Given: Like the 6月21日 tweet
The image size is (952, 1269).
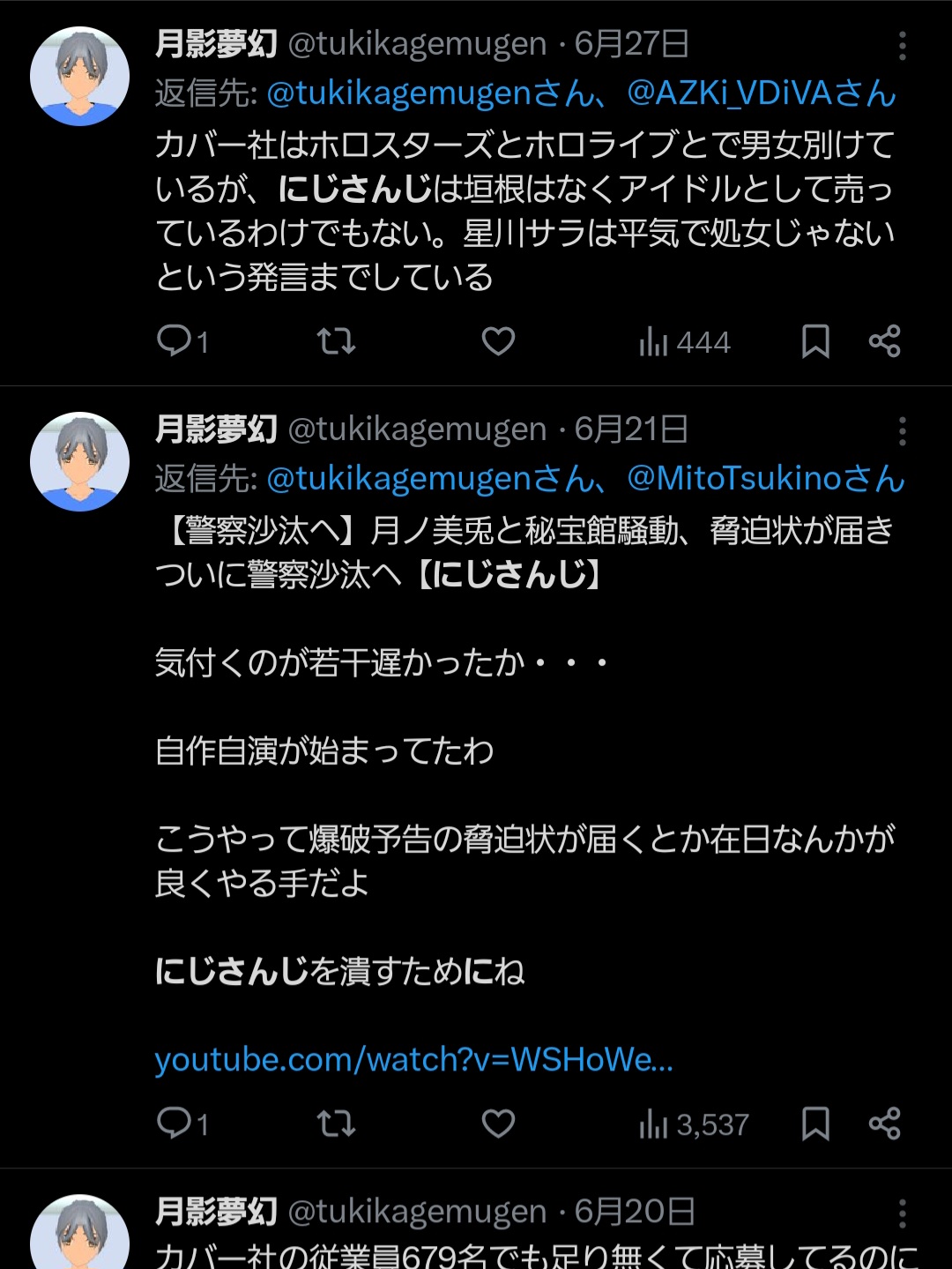Looking at the screenshot, I should [498, 1123].
